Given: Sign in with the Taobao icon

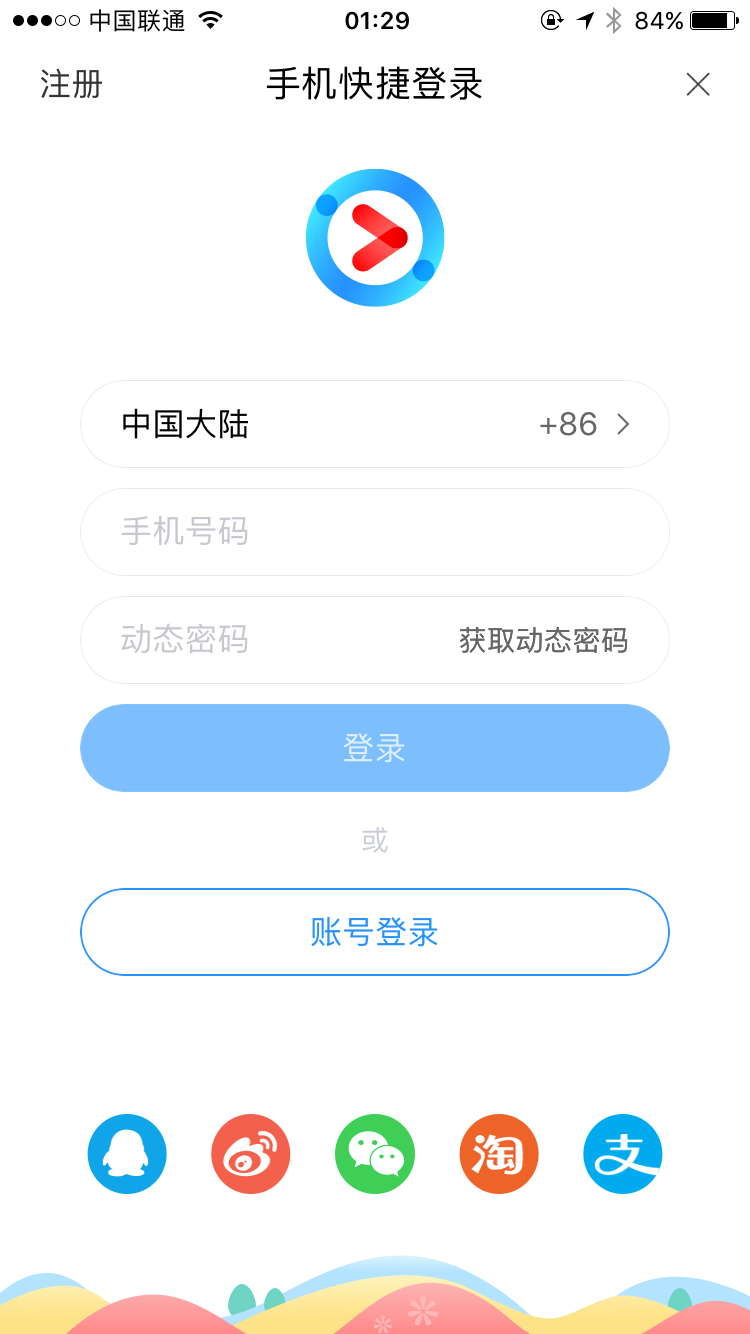Looking at the screenshot, I should point(499,1154).
